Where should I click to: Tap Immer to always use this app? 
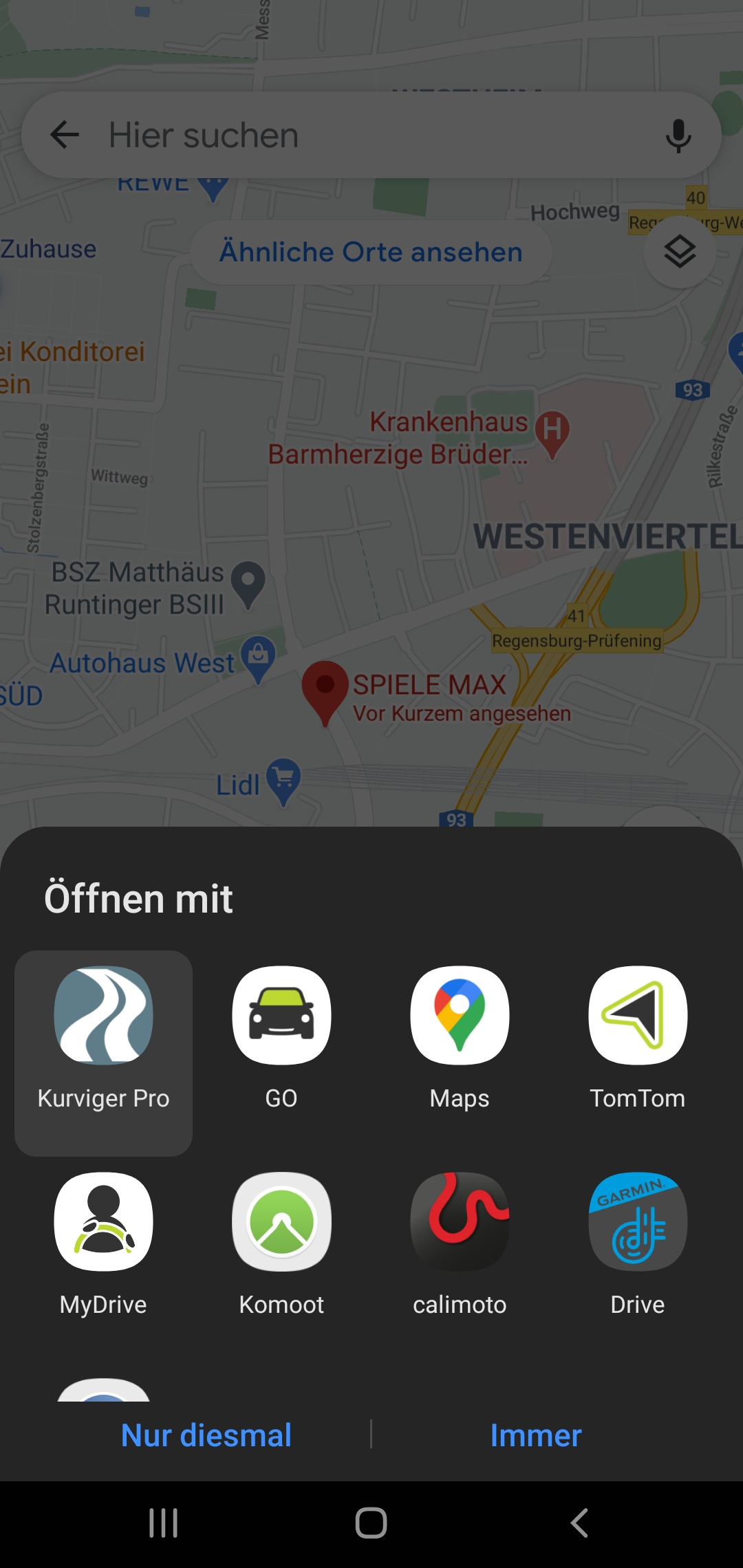536,1435
